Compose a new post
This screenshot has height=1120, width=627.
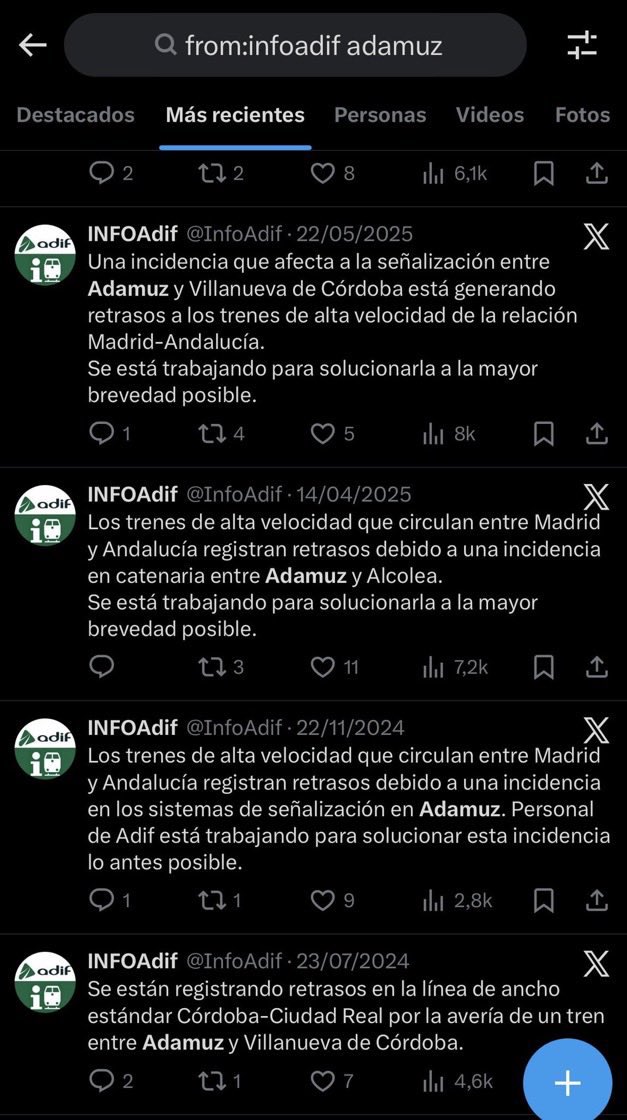pyautogui.click(x=567, y=1082)
